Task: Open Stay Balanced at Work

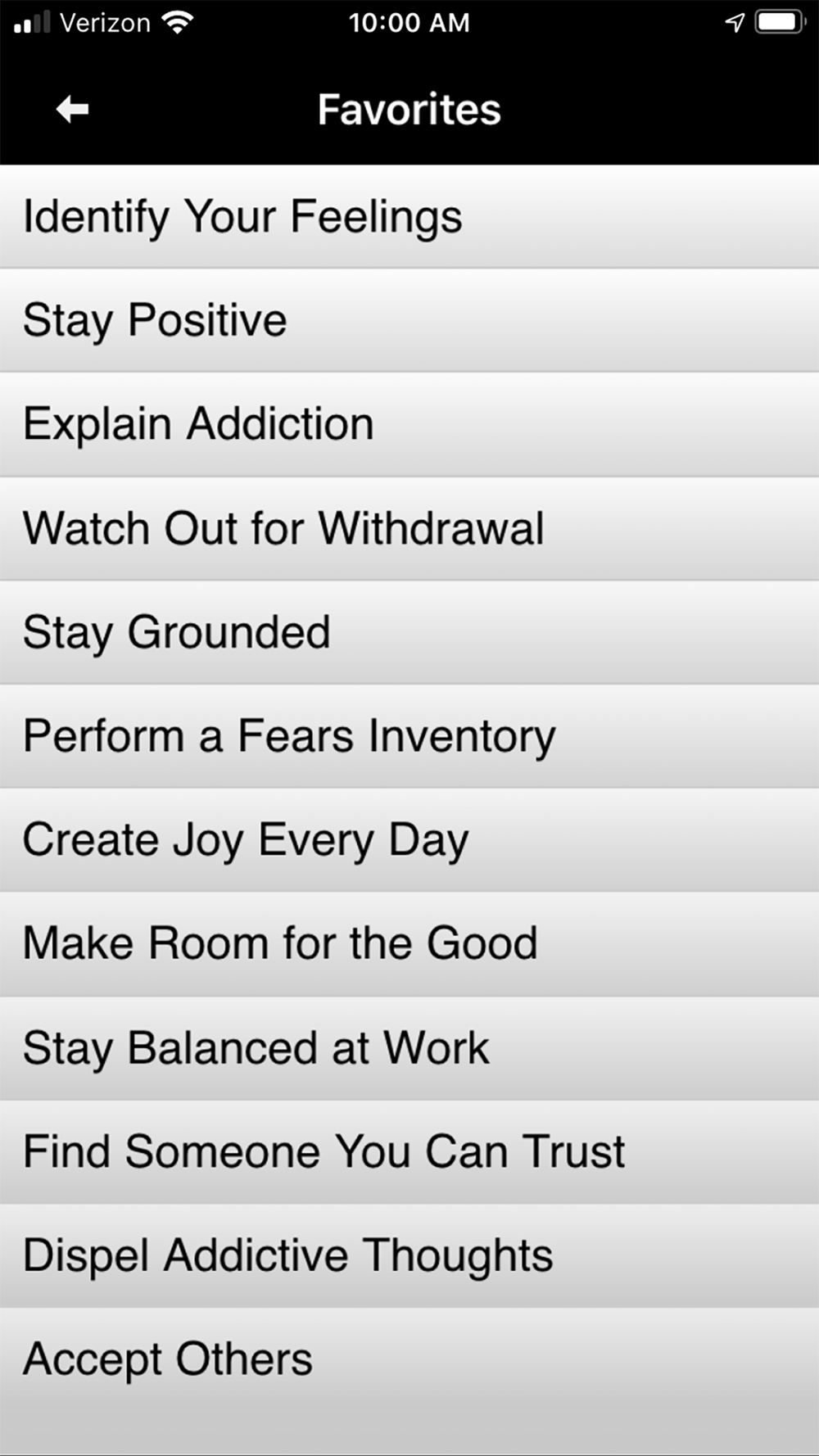Action: [409, 1049]
